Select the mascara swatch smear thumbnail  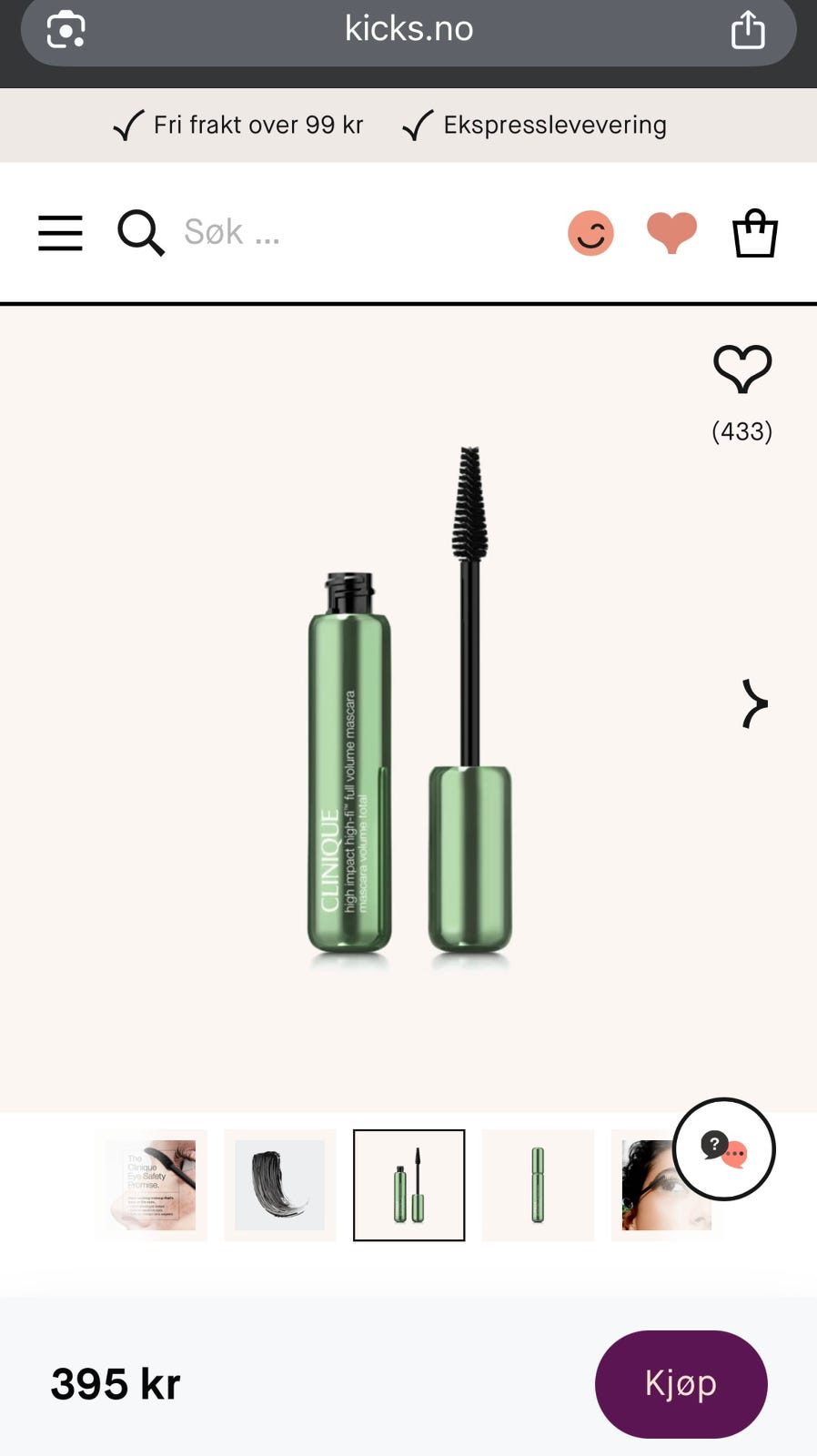[279, 1185]
